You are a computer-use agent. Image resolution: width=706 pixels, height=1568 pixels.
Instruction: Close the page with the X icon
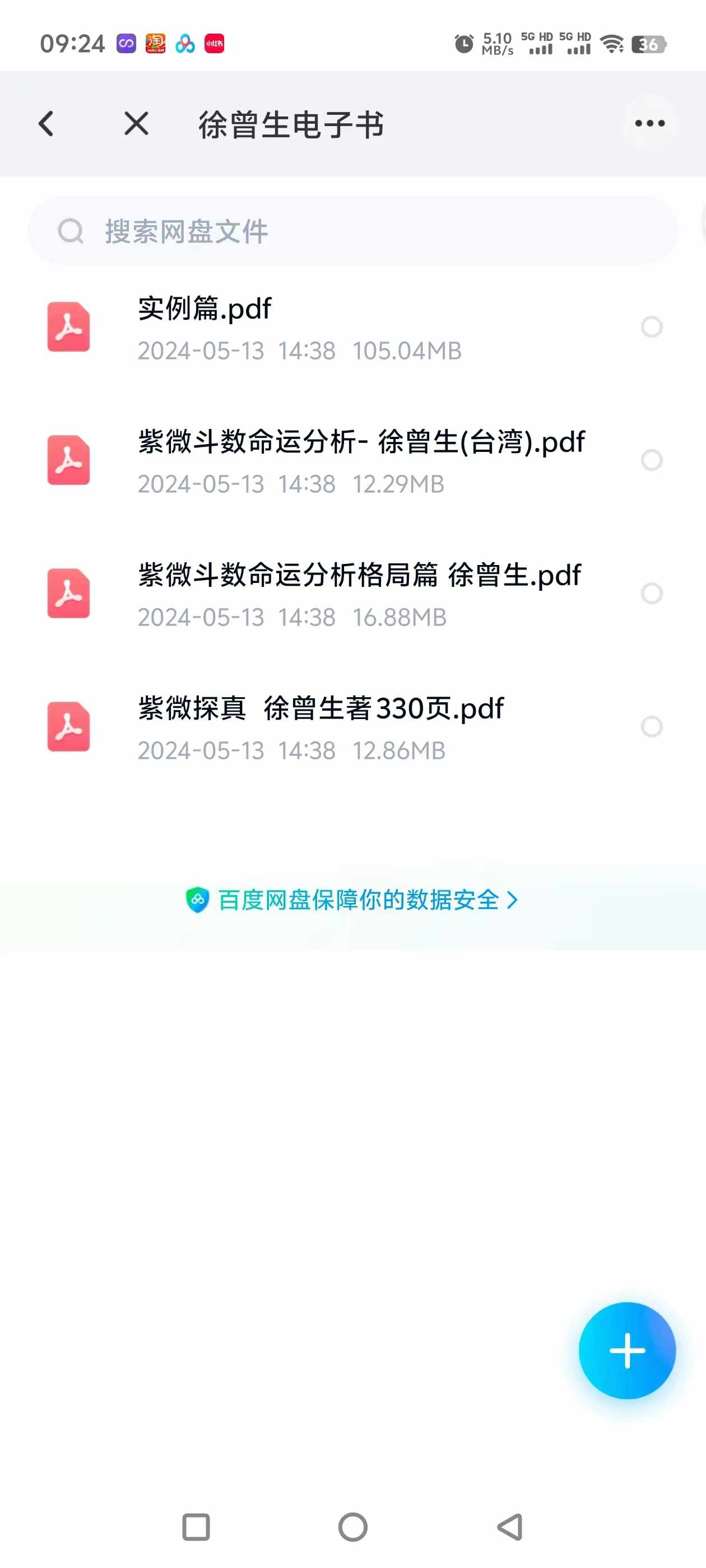pos(136,124)
